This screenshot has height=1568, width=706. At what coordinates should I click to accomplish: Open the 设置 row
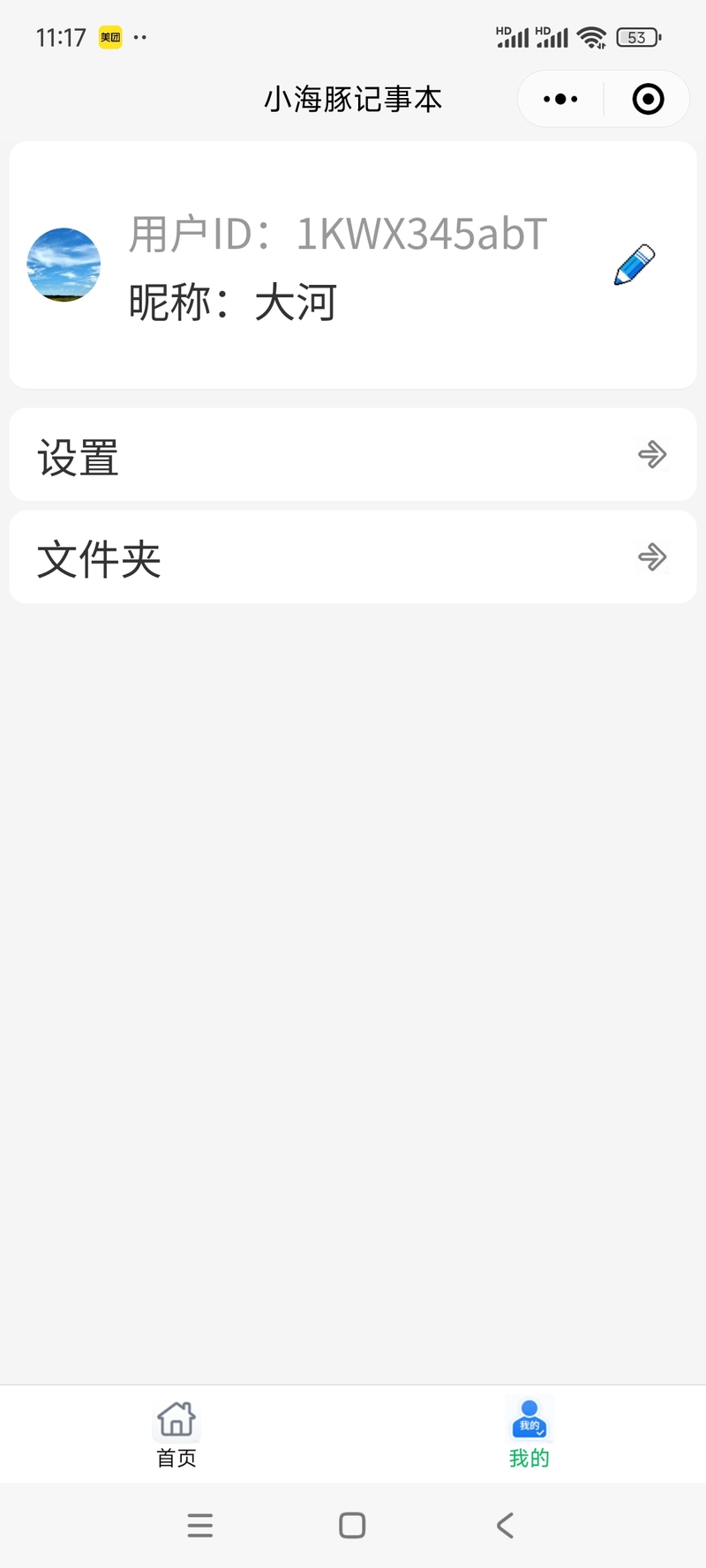(x=353, y=455)
